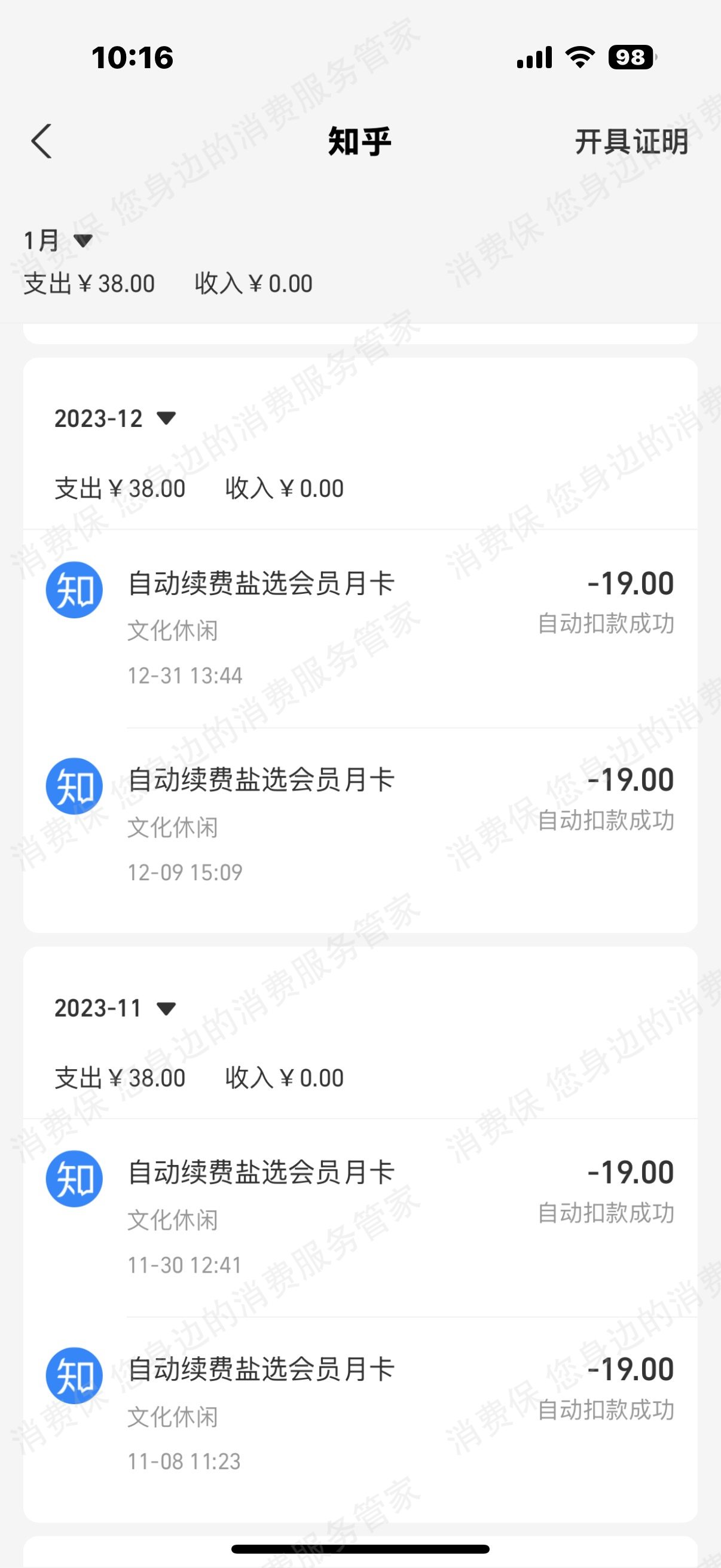Screen dimensions: 721x1568
Task: Open the 12-09 15:09 盐选会员 transaction
Action: pos(360,825)
